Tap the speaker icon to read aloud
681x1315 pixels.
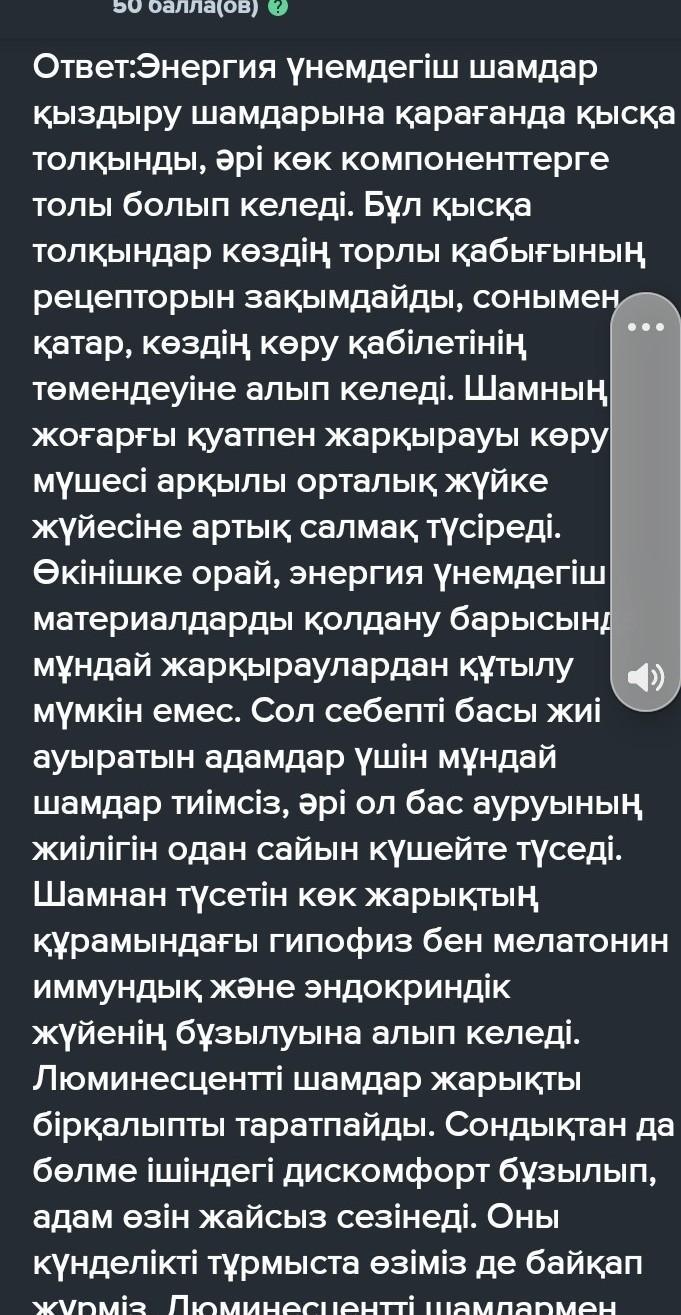pyautogui.click(x=645, y=678)
